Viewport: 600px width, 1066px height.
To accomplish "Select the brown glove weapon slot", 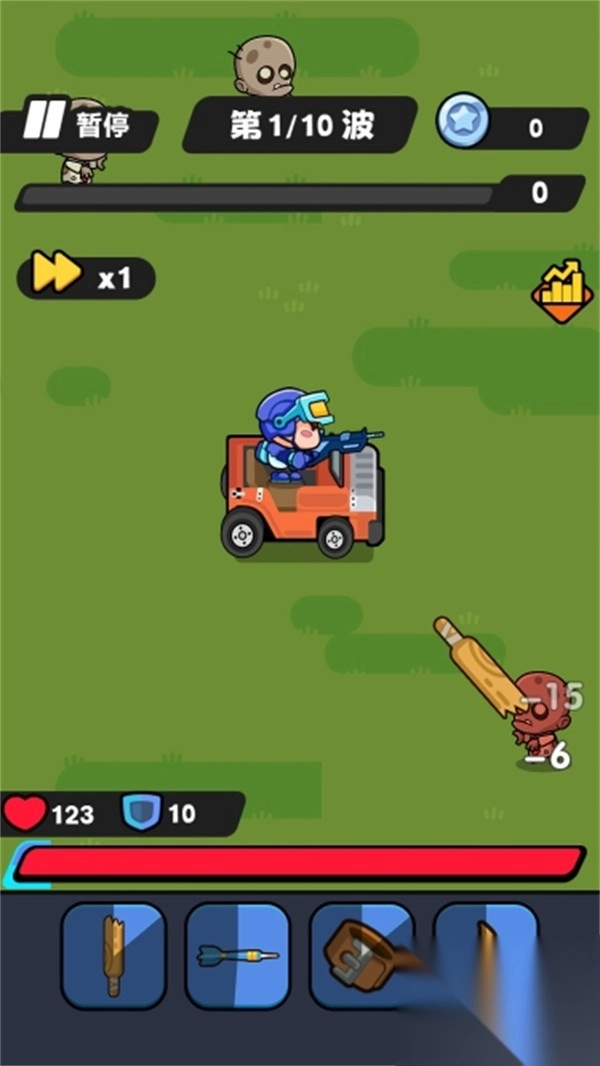I will [x=361, y=956].
